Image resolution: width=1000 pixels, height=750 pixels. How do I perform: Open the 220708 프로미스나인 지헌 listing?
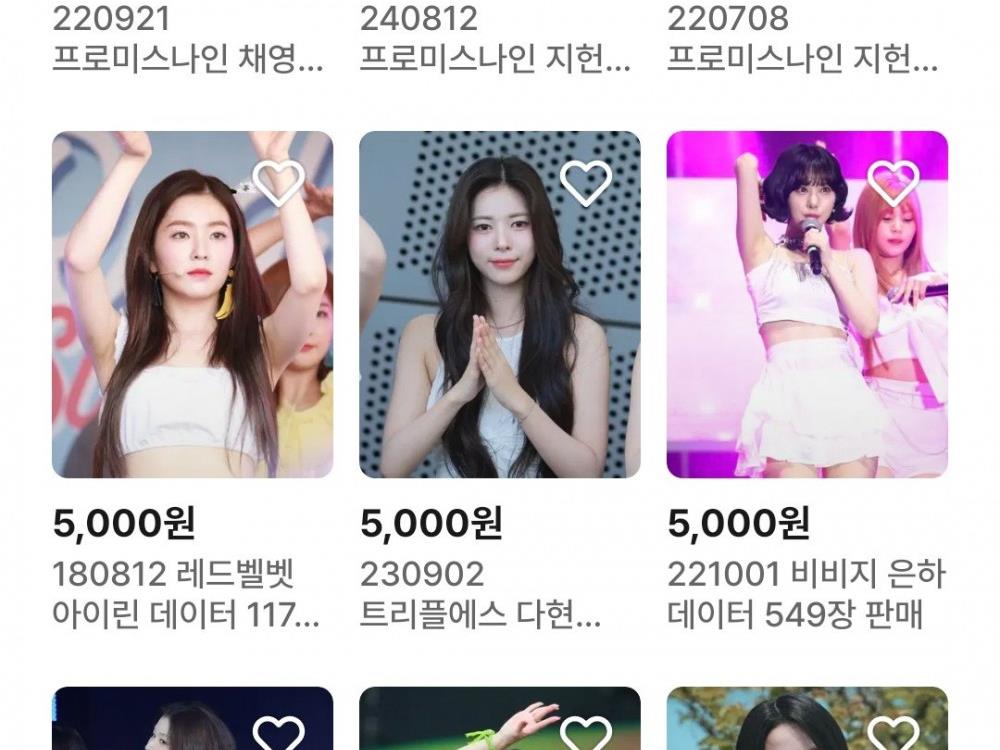803,40
